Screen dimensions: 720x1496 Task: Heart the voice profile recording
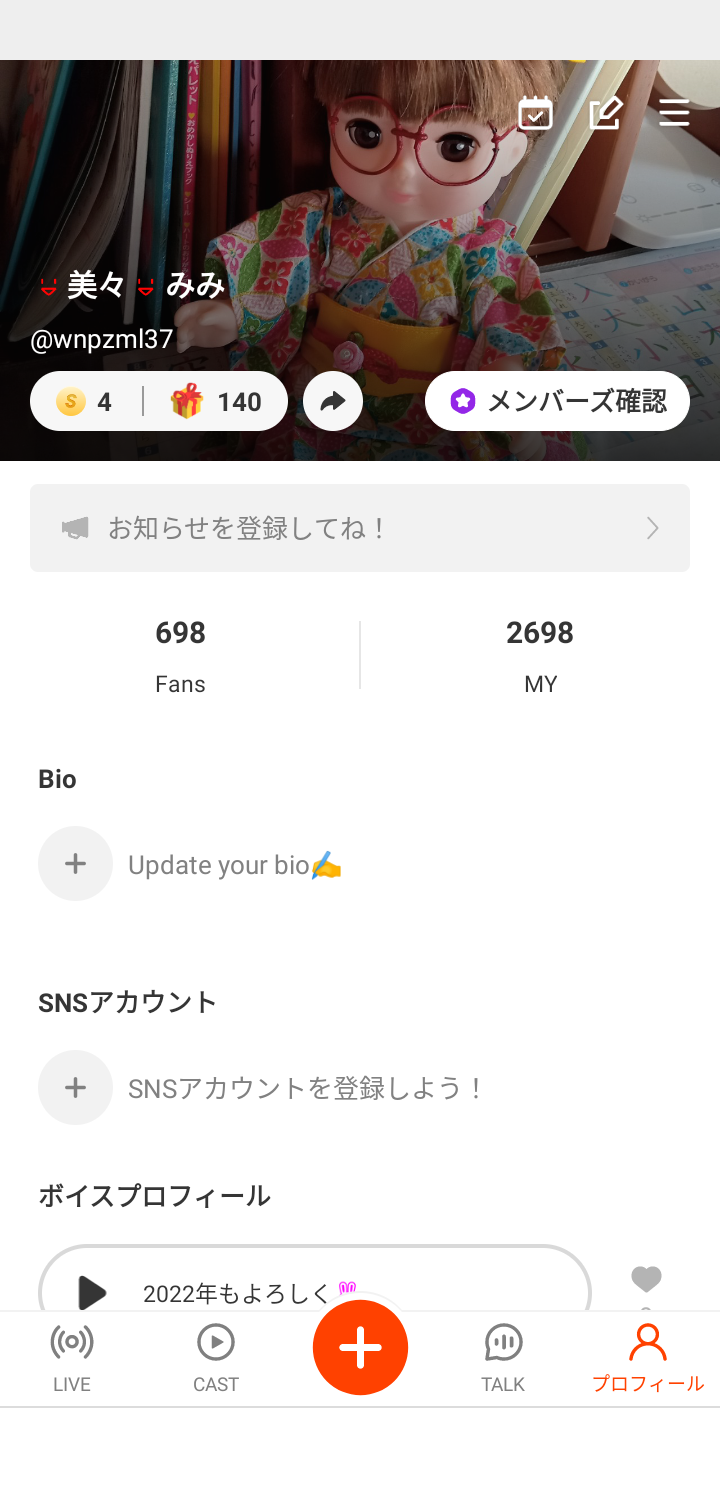coord(646,1279)
